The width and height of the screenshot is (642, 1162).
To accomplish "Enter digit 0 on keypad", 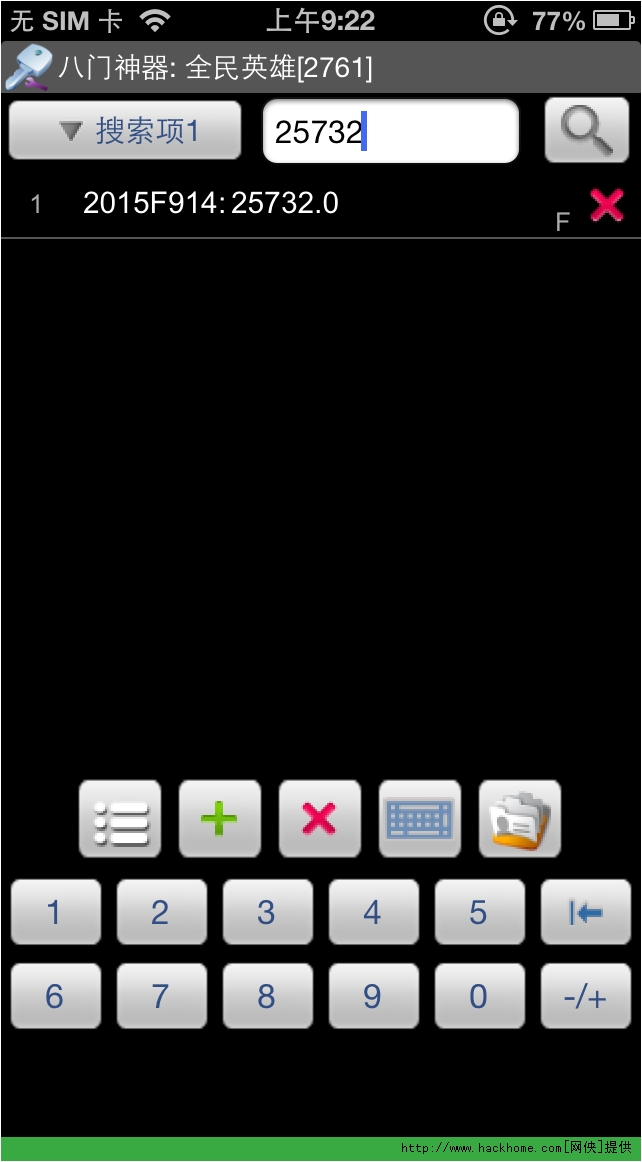I will (x=479, y=996).
